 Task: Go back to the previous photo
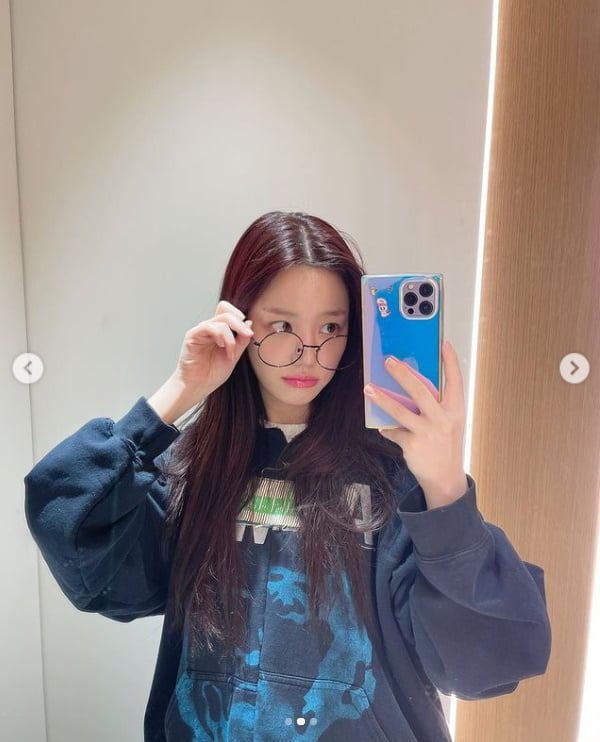[28, 368]
